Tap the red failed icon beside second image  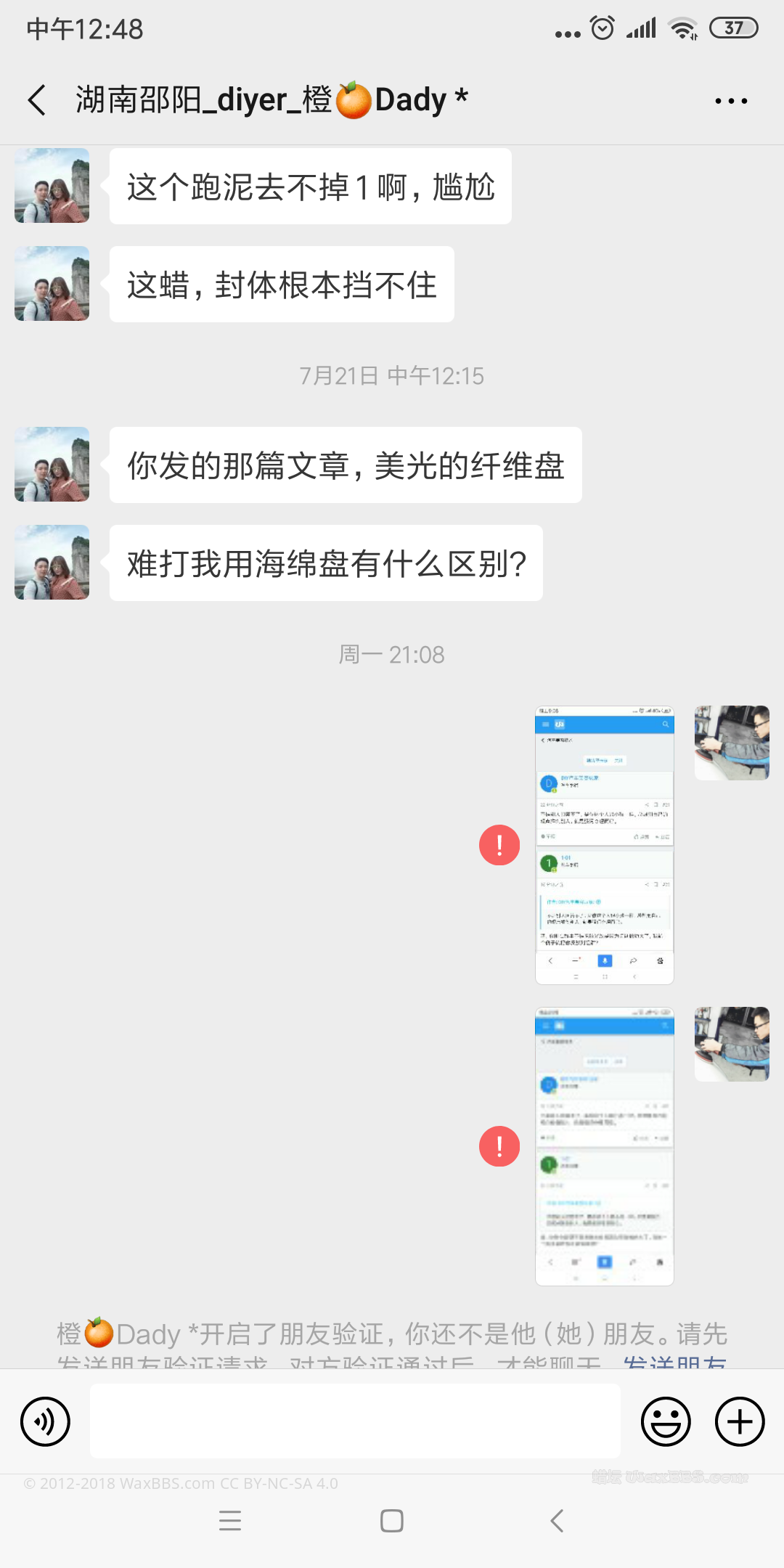click(499, 1146)
